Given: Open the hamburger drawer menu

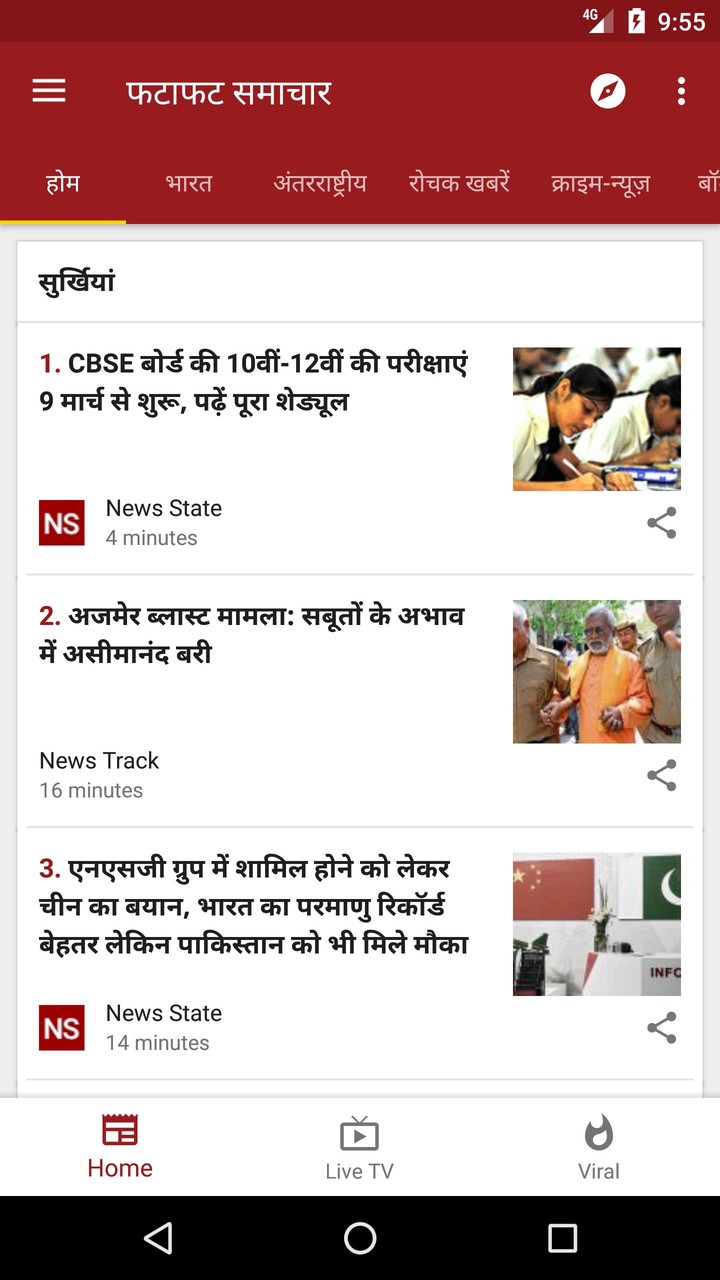Looking at the screenshot, I should 49,91.
